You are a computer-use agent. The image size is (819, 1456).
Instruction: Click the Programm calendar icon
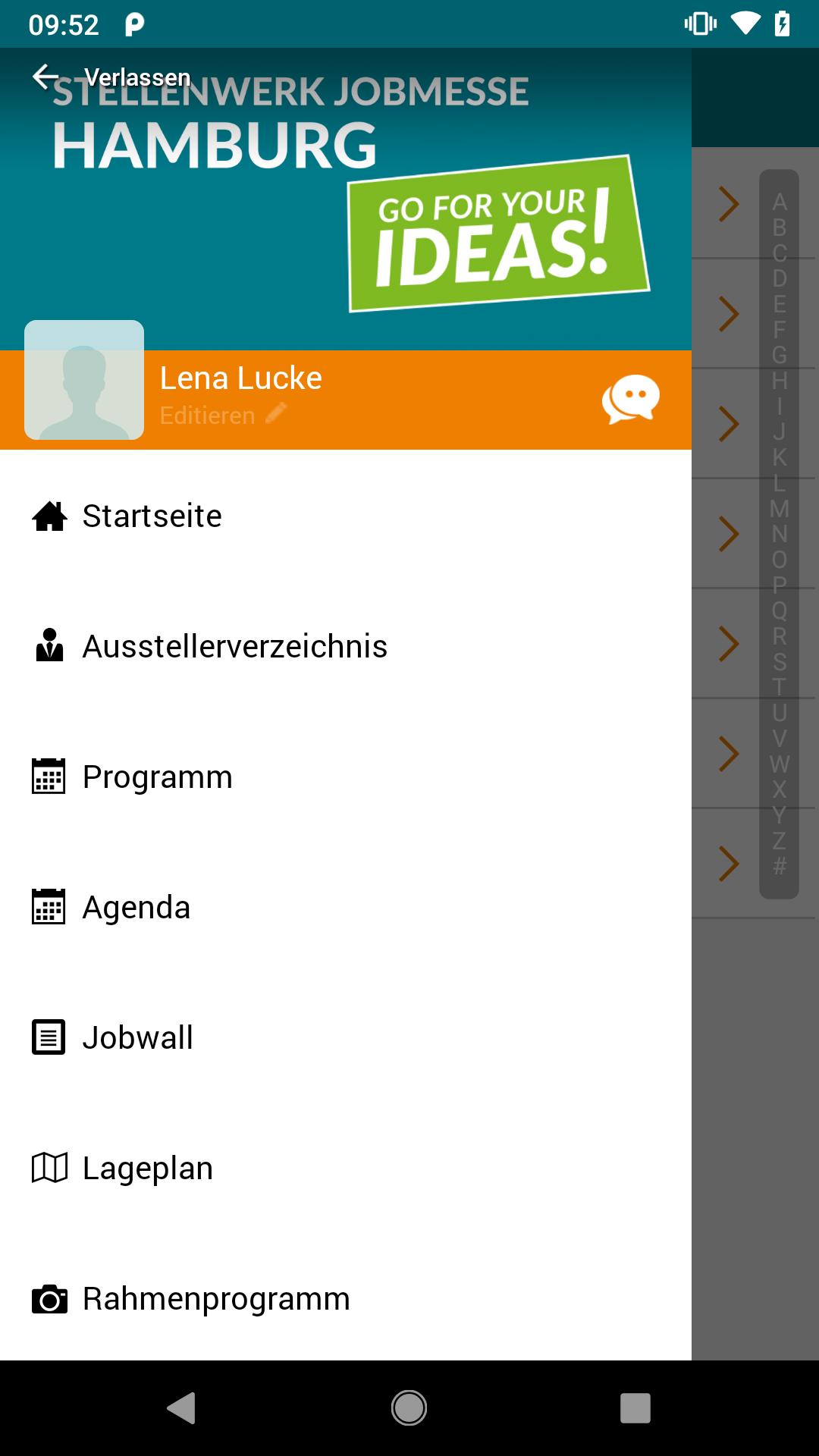pyautogui.click(x=48, y=776)
